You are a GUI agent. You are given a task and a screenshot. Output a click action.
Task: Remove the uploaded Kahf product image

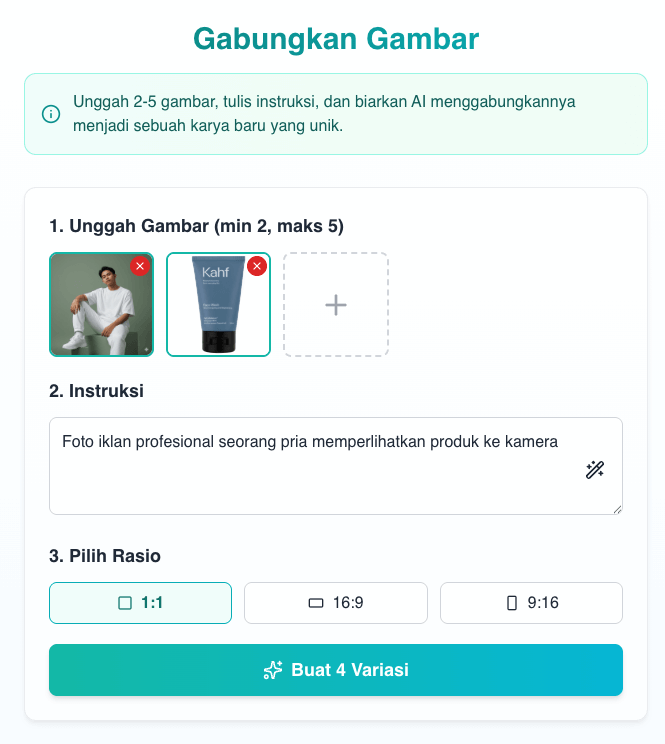257,266
